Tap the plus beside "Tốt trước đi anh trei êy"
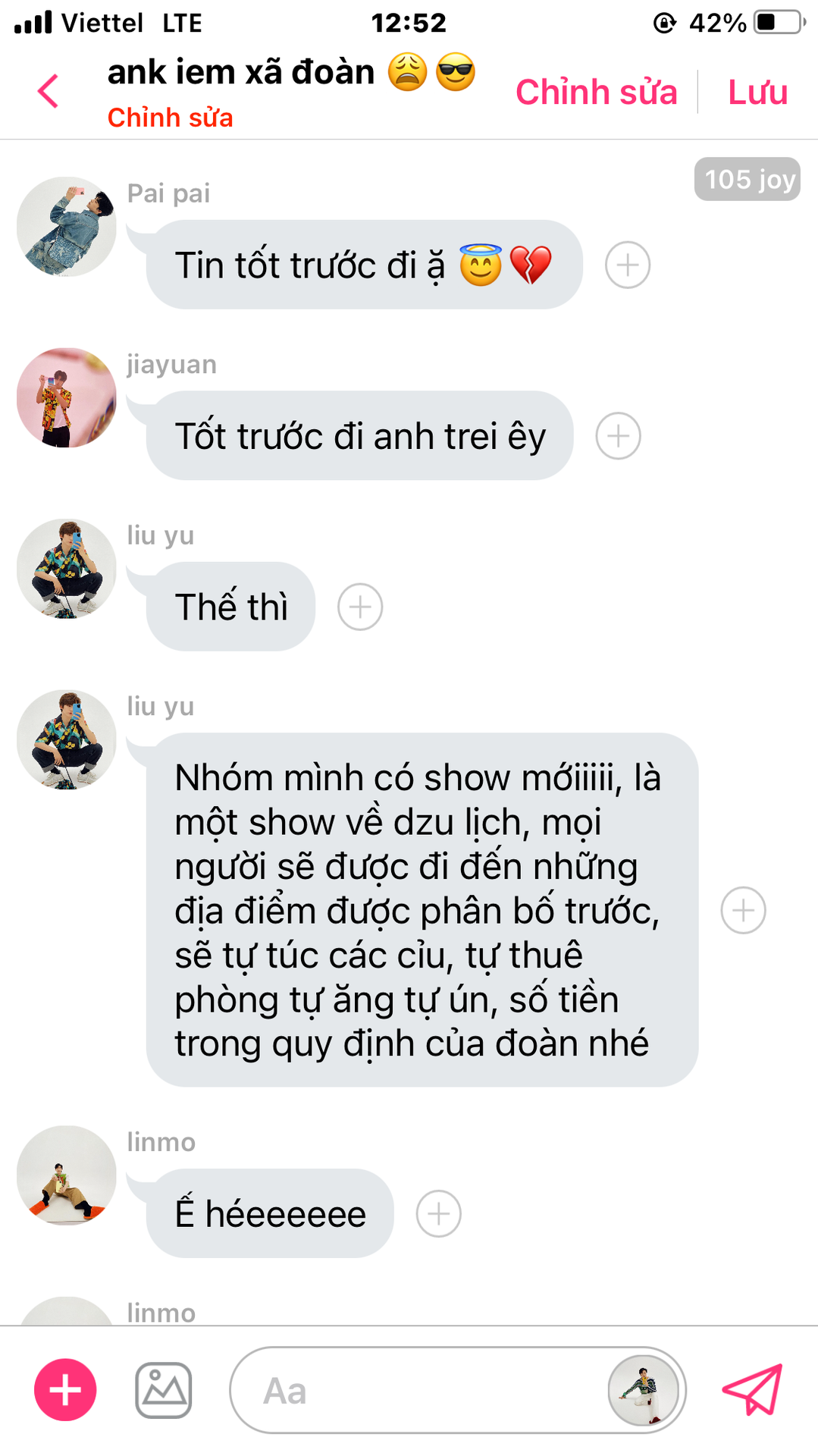The height and width of the screenshot is (1456, 818). click(x=619, y=436)
